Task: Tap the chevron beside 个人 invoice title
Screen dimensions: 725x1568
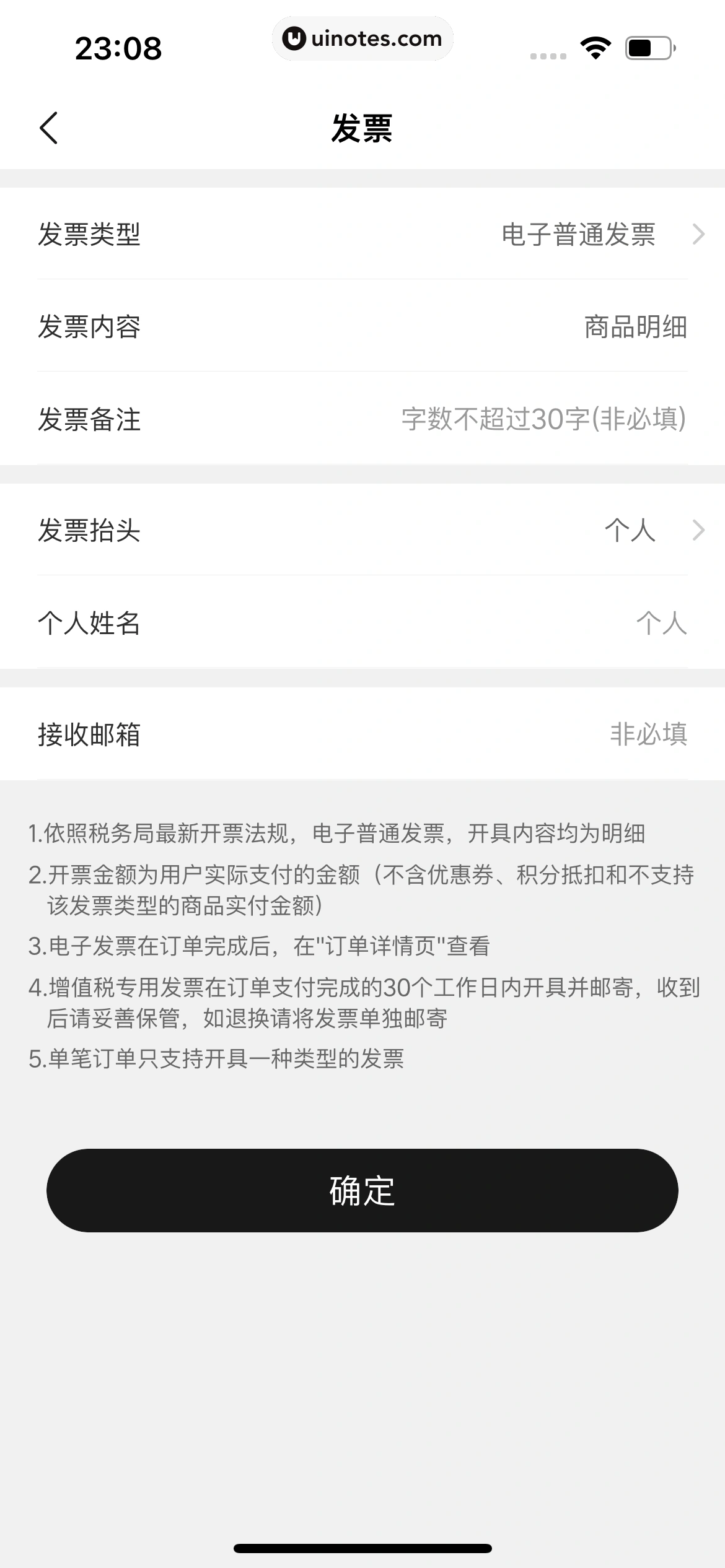Action: [698, 531]
